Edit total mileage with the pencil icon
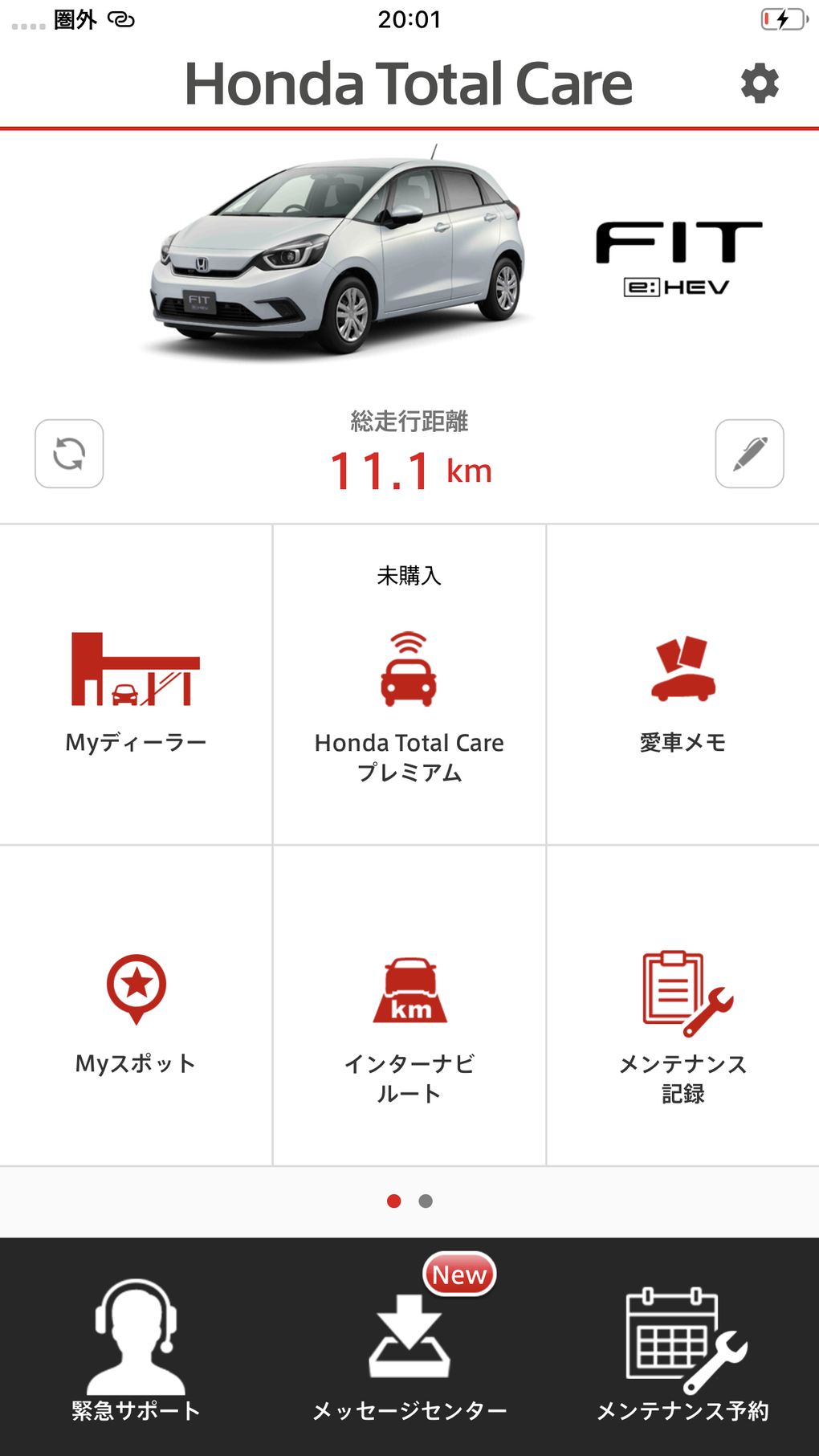This screenshot has width=819, height=1456. [x=749, y=454]
